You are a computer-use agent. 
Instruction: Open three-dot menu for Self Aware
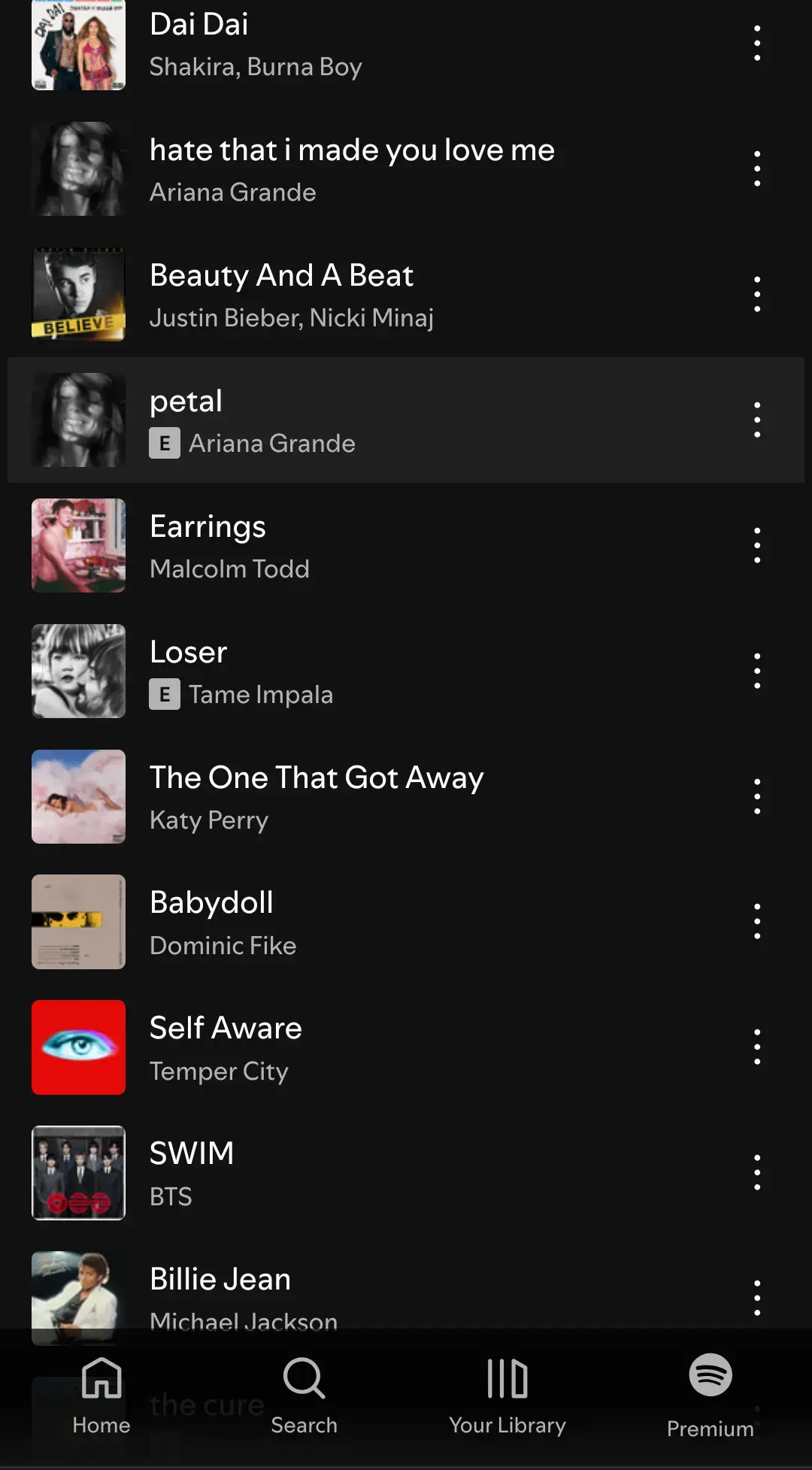click(756, 1047)
